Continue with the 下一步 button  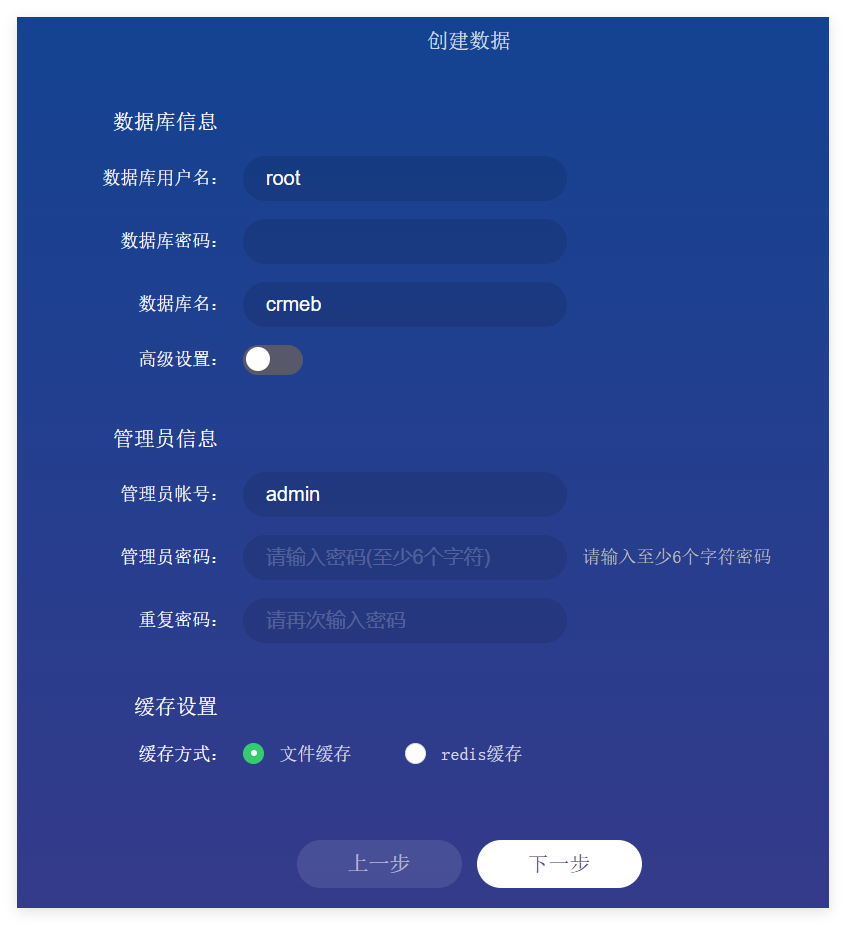[x=559, y=864]
